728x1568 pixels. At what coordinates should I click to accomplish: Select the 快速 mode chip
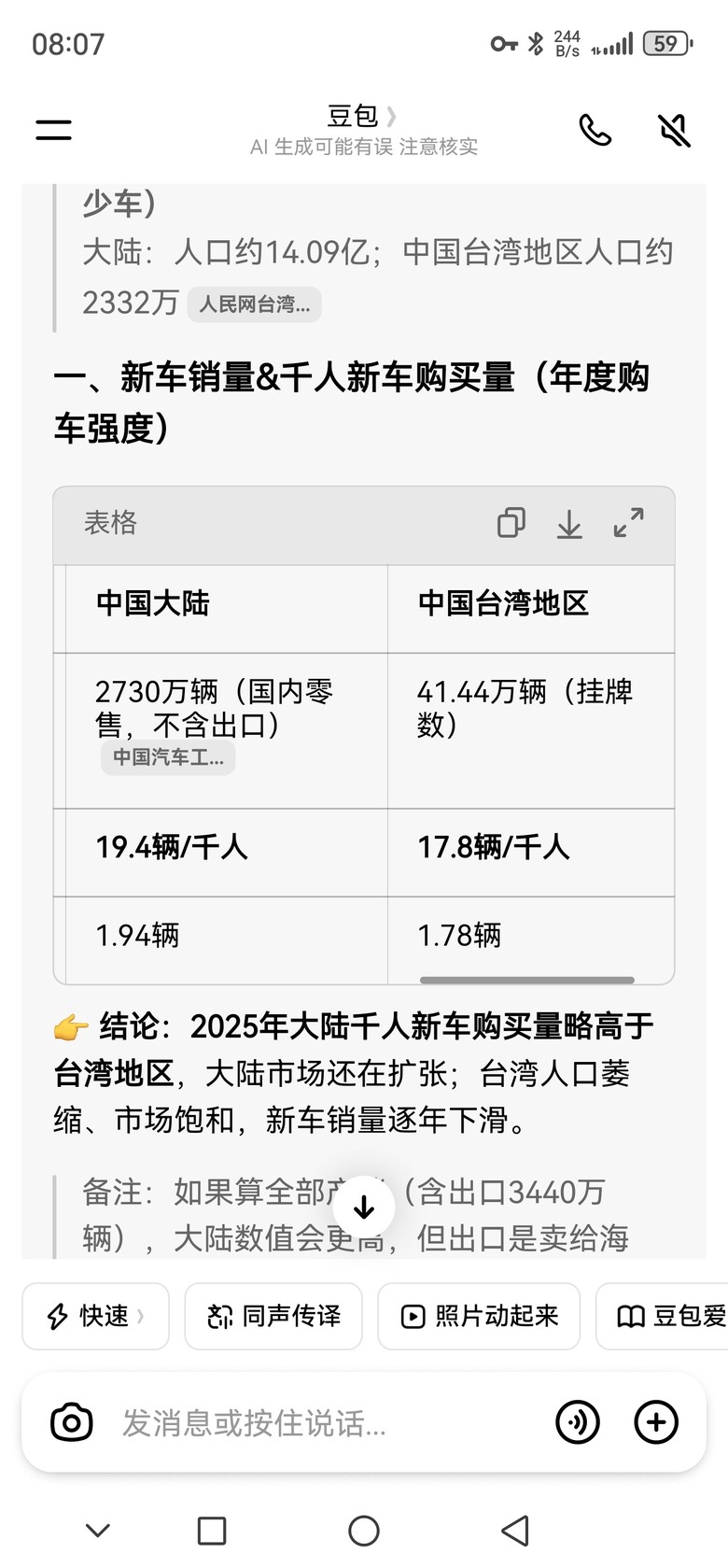95,1316
